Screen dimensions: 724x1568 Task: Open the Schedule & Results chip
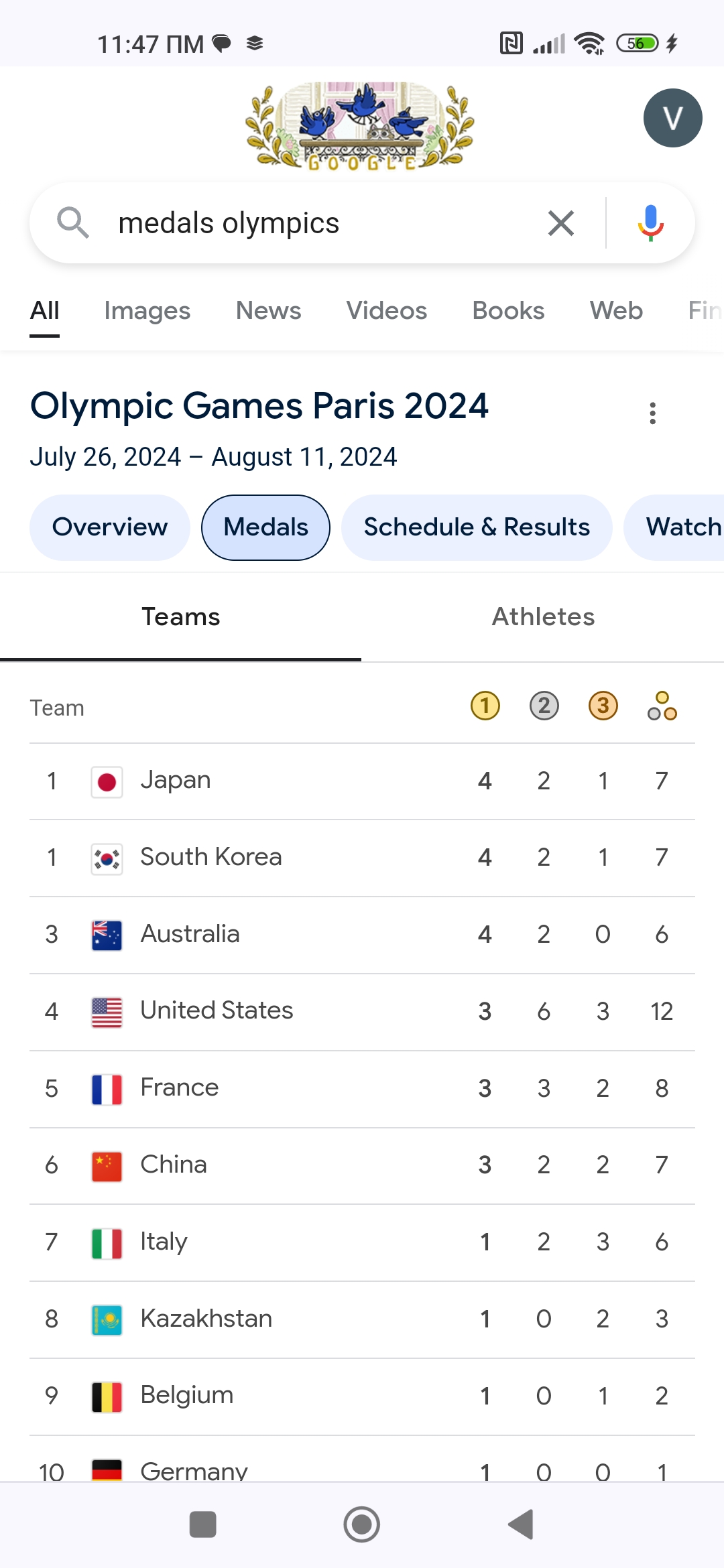477,527
